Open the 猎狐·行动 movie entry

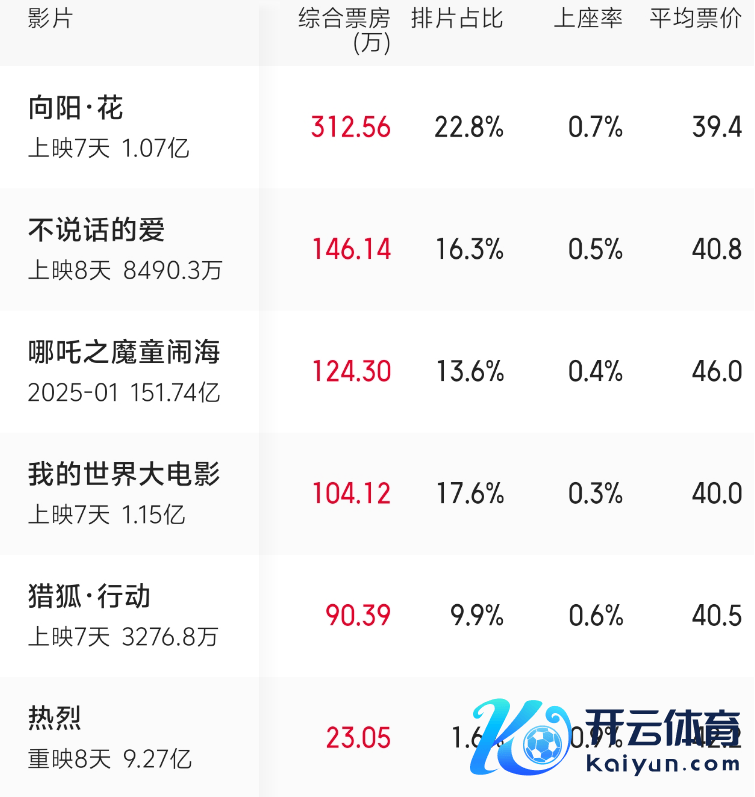tap(90, 596)
